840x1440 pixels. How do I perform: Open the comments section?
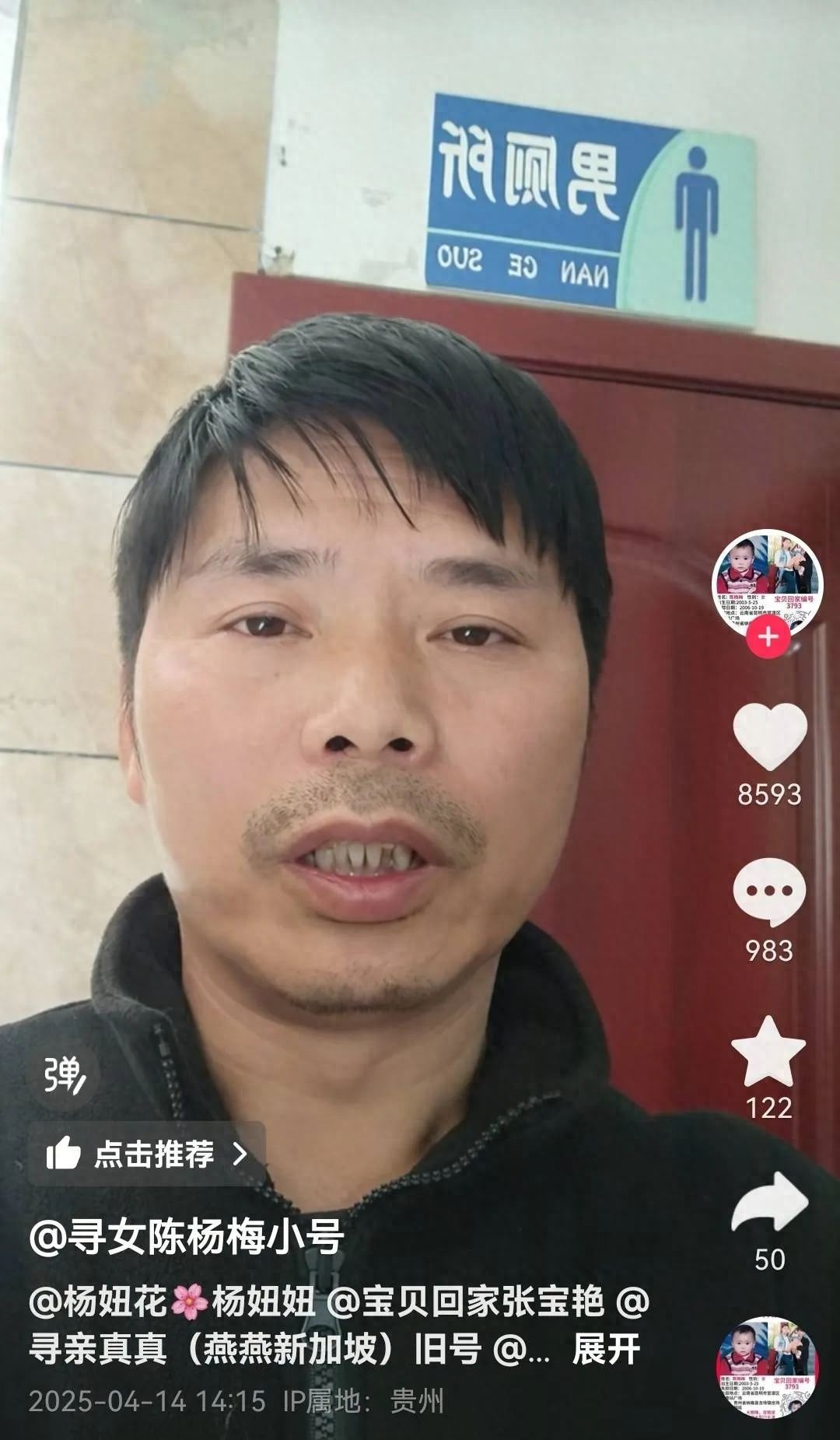769,892
